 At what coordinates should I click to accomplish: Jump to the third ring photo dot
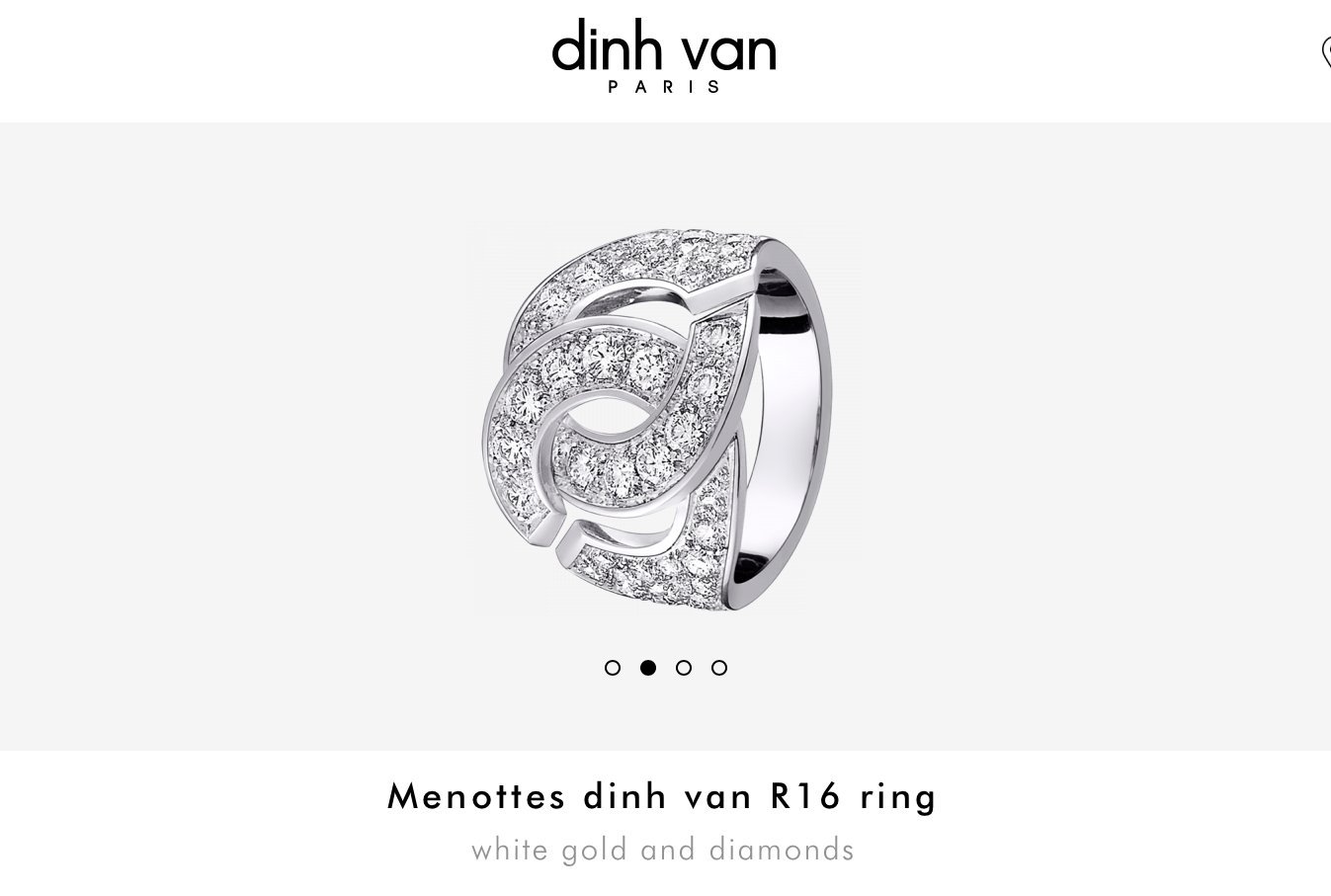(684, 668)
